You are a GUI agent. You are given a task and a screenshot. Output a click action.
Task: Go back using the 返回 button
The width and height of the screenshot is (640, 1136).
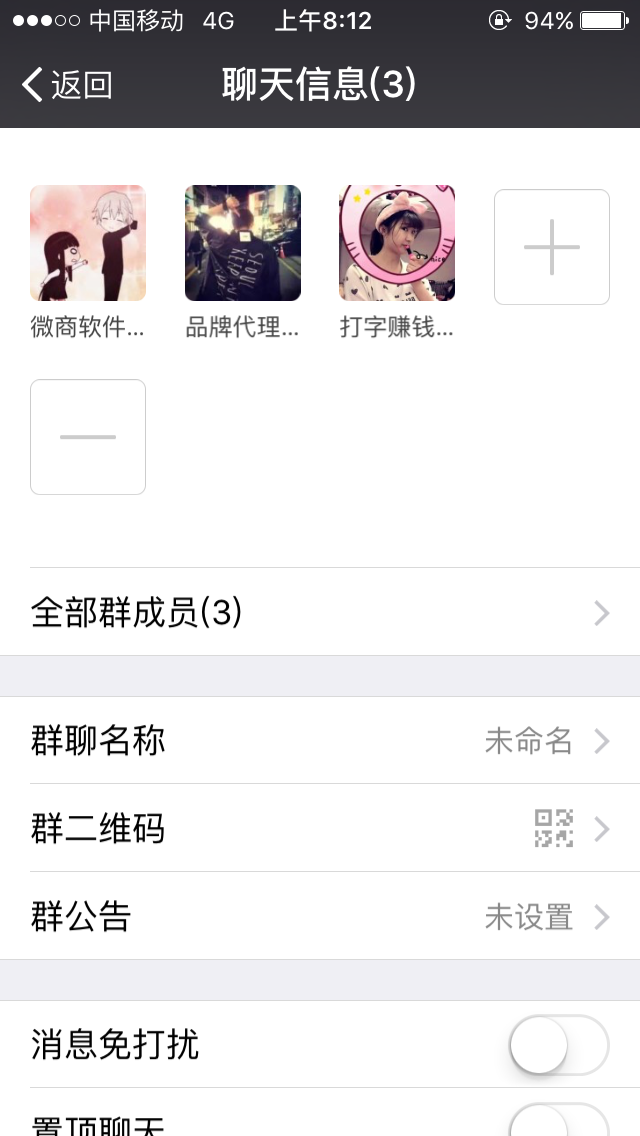(66, 85)
